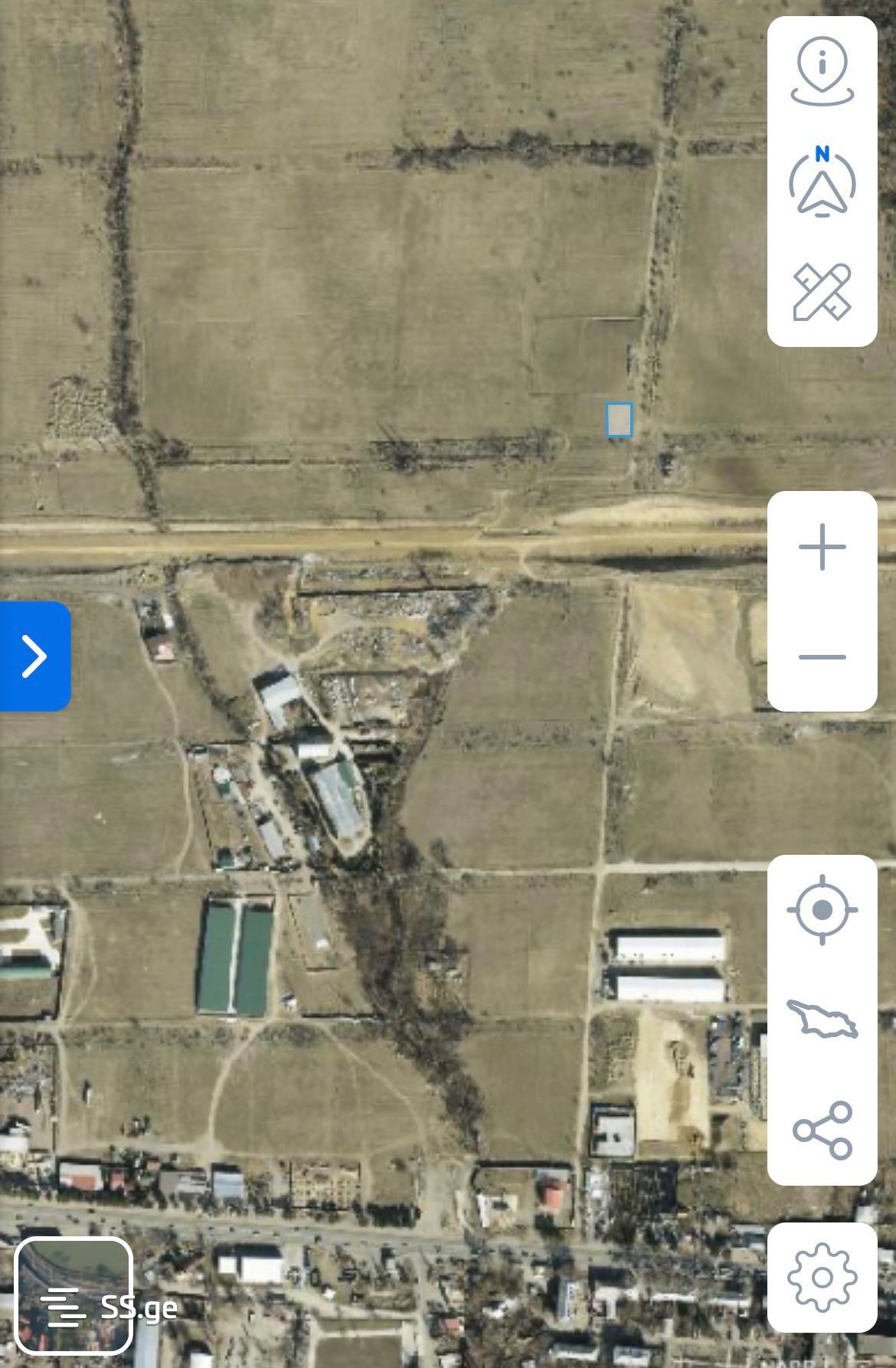Open the location info tool

(x=822, y=72)
